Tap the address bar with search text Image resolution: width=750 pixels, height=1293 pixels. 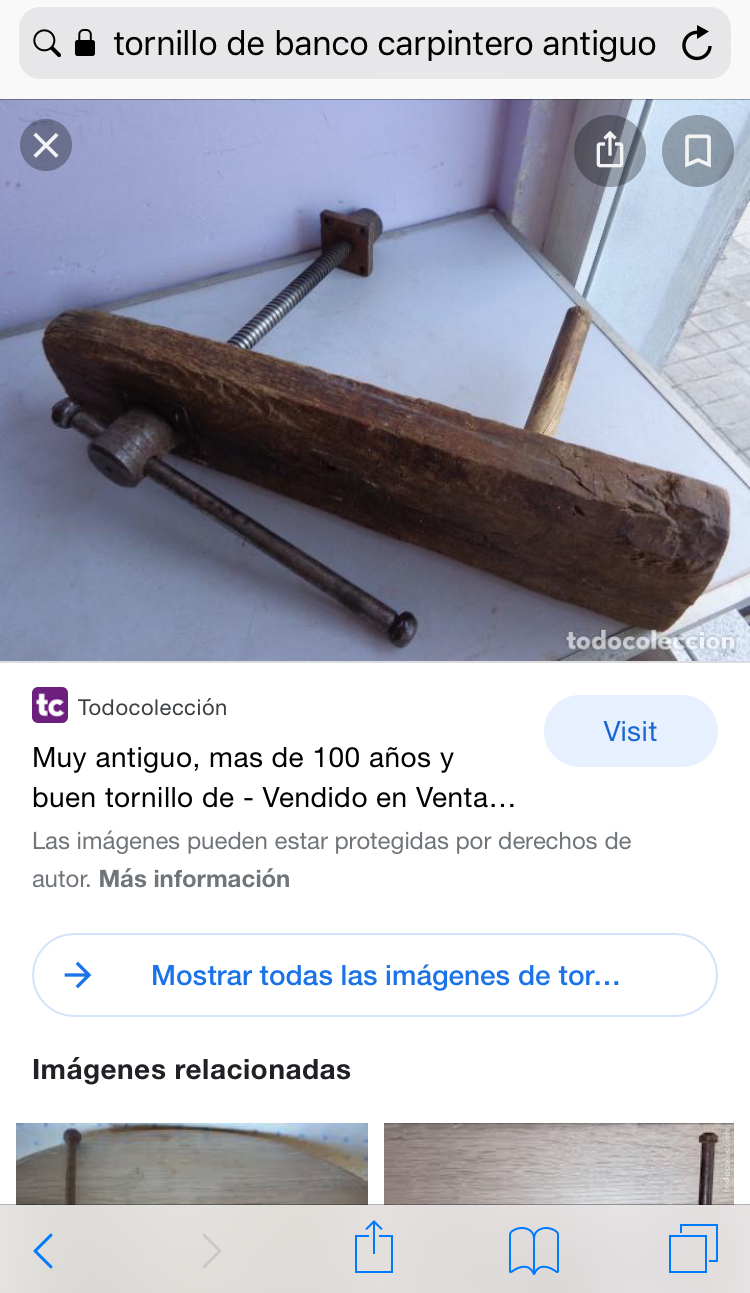click(375, 44)
